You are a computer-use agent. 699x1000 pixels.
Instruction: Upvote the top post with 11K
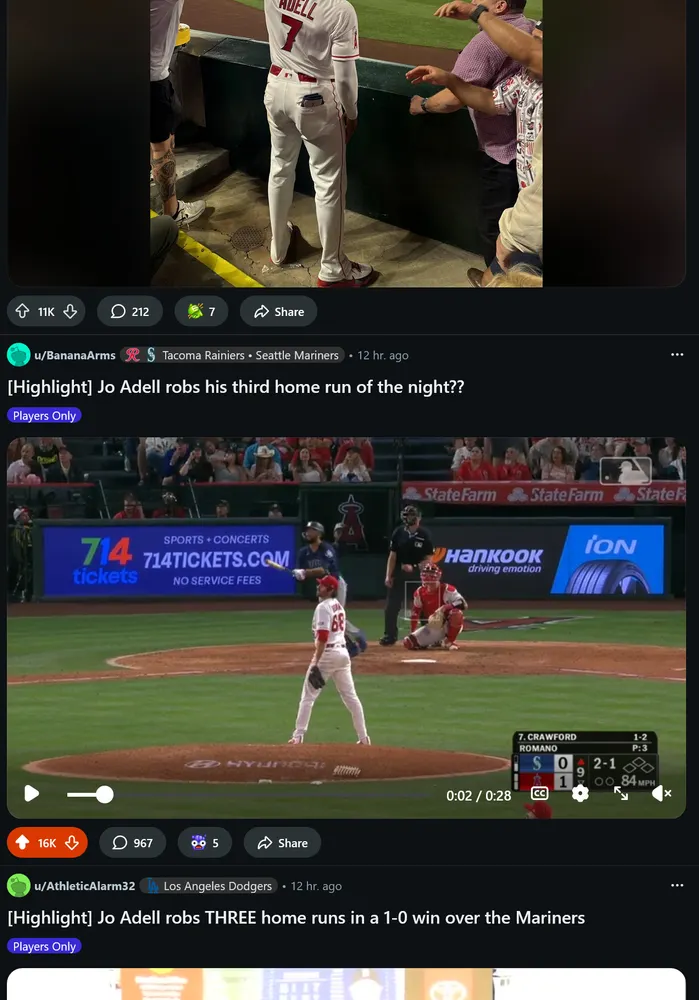click(21, 312)
